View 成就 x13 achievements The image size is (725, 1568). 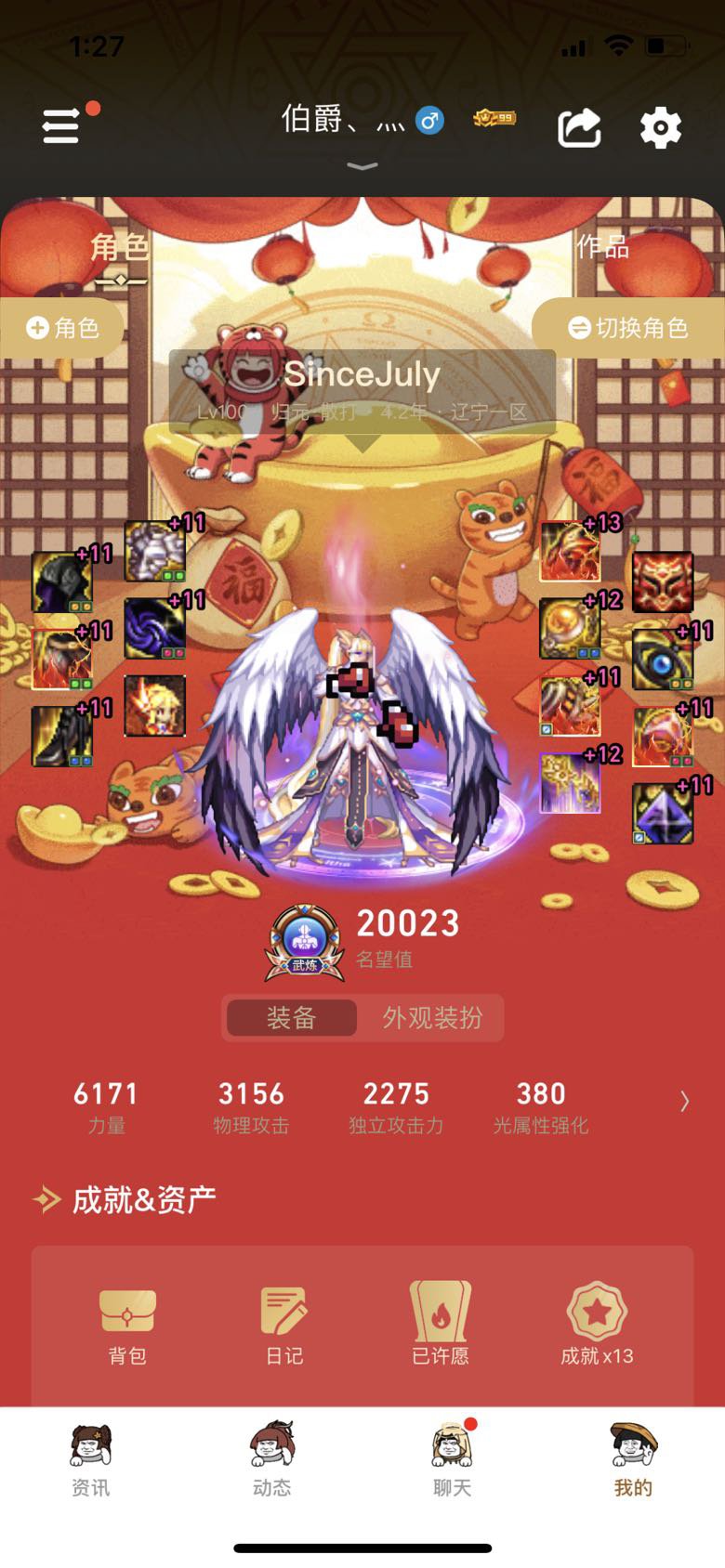597,1324
